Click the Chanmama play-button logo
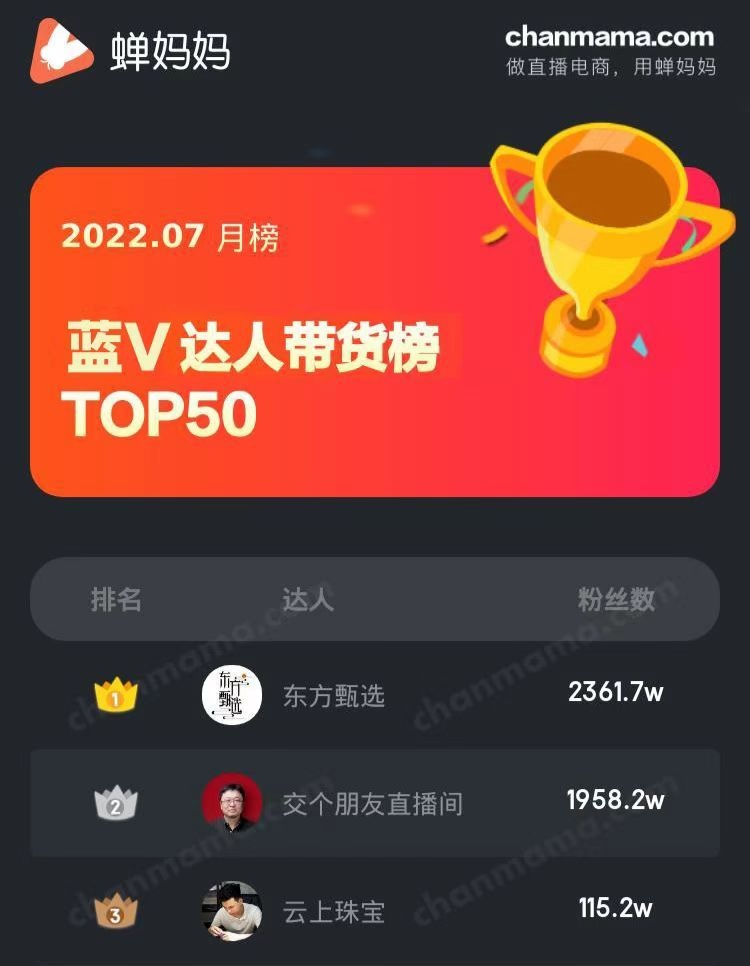The width and height of the screenshot is (750, 966). 59,52
